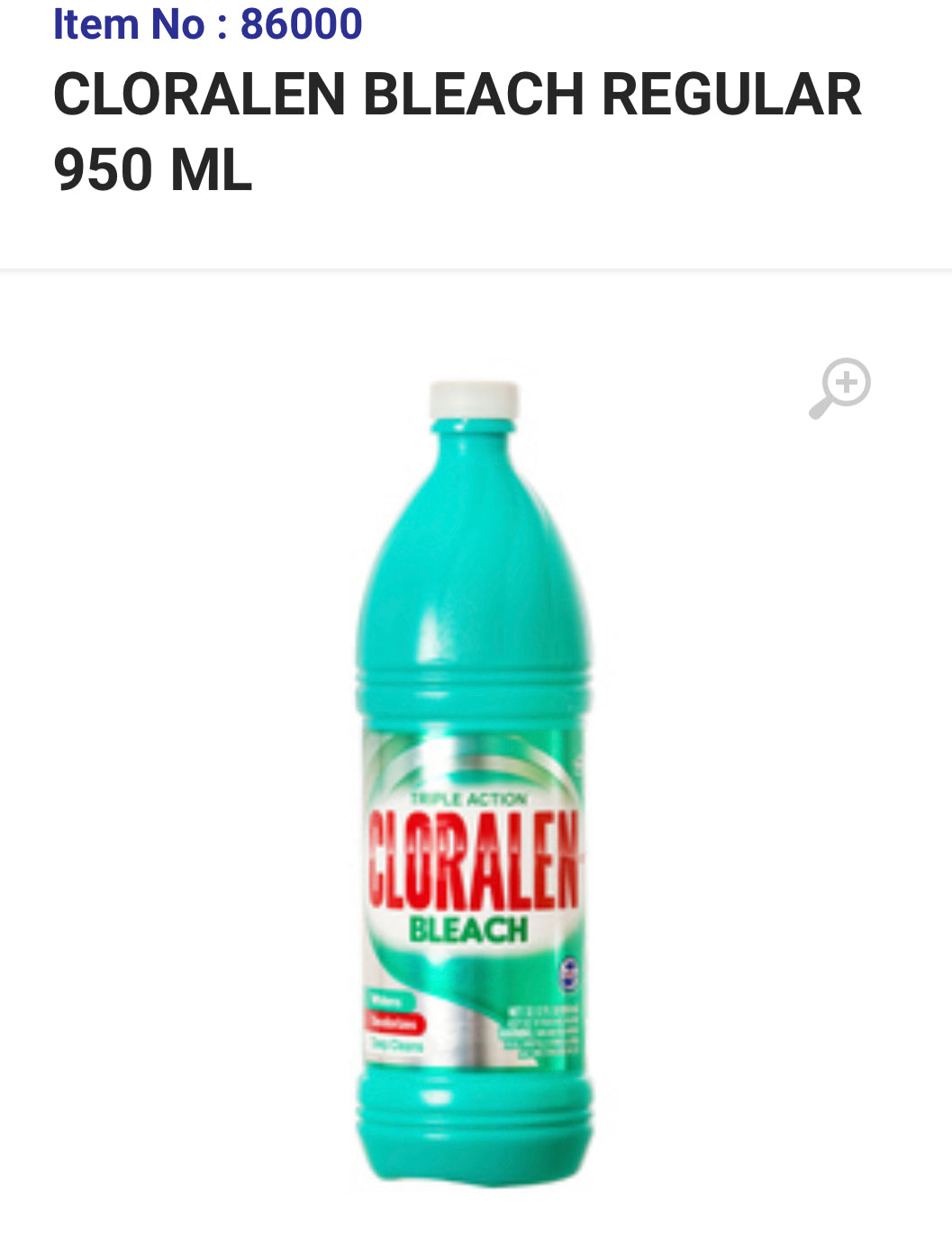Open the Cloralen bleach product image
952x1250 pixels.
pos(474,784)
